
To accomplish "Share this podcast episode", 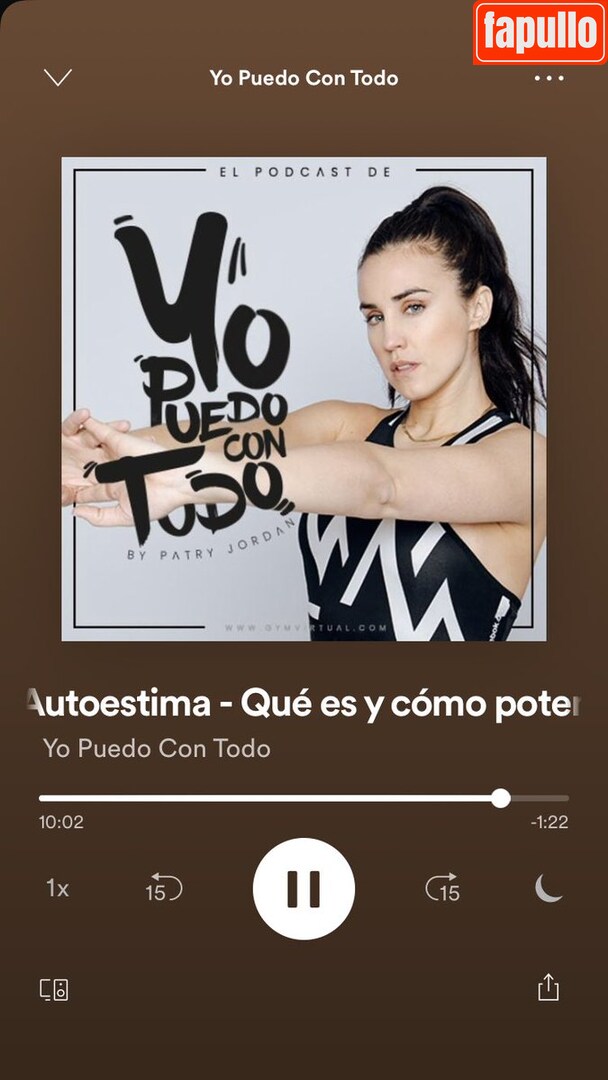I will pyautogui.click(x=548, y=988).
